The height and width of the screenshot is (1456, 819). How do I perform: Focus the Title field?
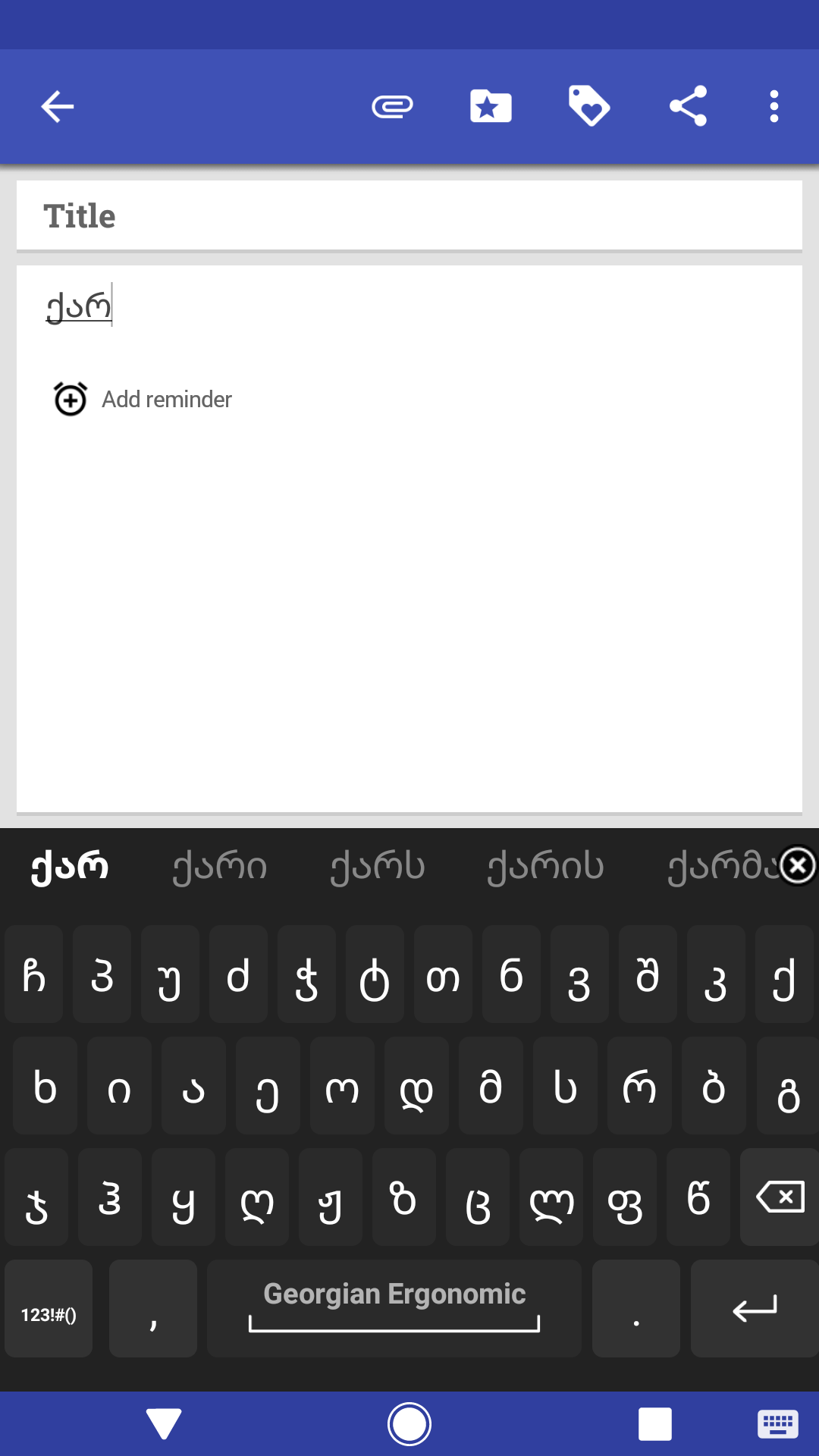click(409, 216)
